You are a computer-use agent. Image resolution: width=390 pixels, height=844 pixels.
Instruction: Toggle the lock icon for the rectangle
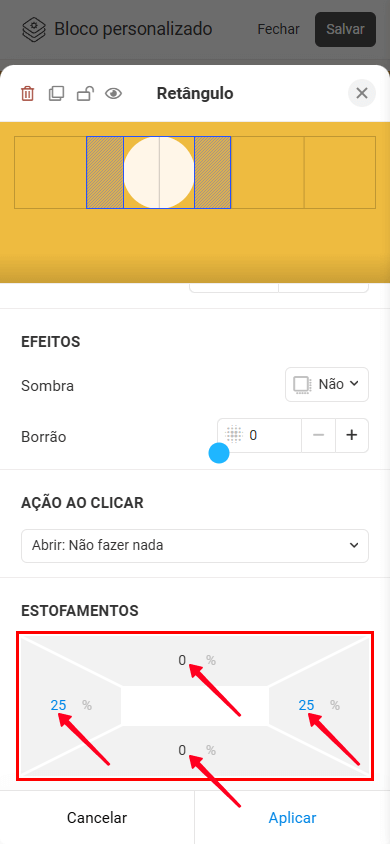coord(85,94)
